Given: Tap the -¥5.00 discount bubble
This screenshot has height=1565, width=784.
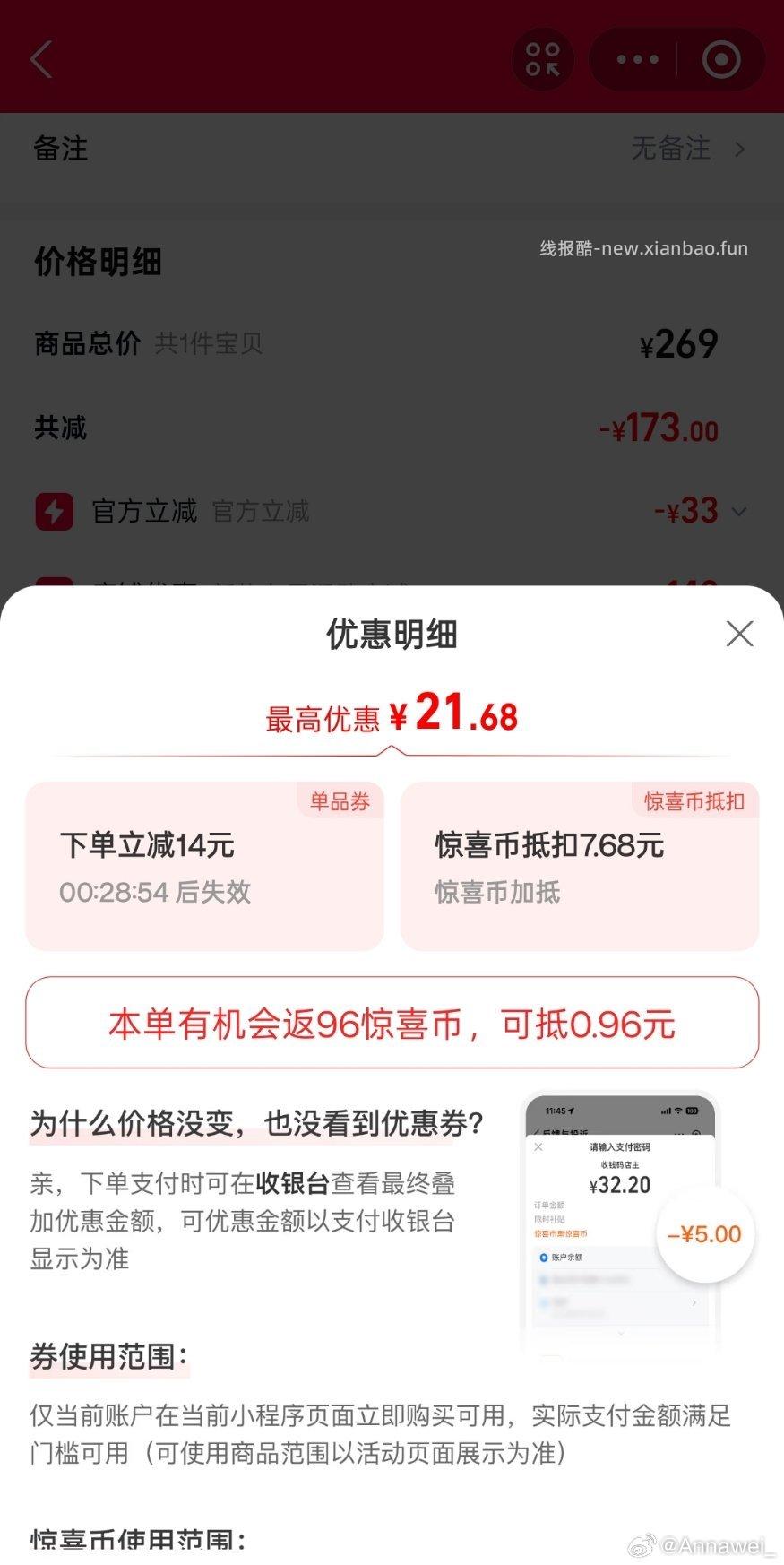Looking at the screenshot, I should [704, 1233].
